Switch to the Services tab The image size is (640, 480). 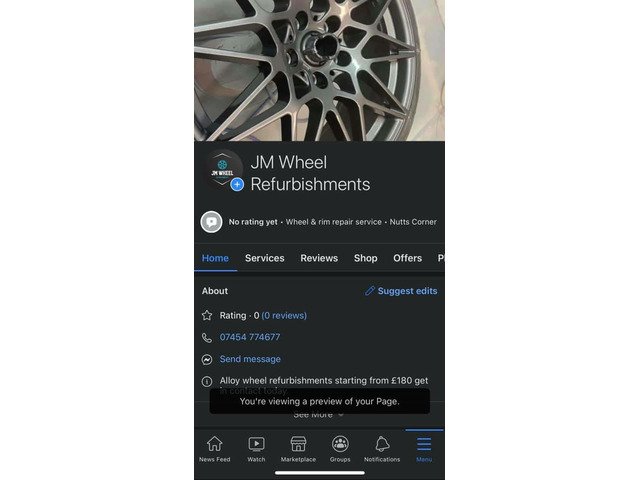pyautogui.click(x=264, y=258)
